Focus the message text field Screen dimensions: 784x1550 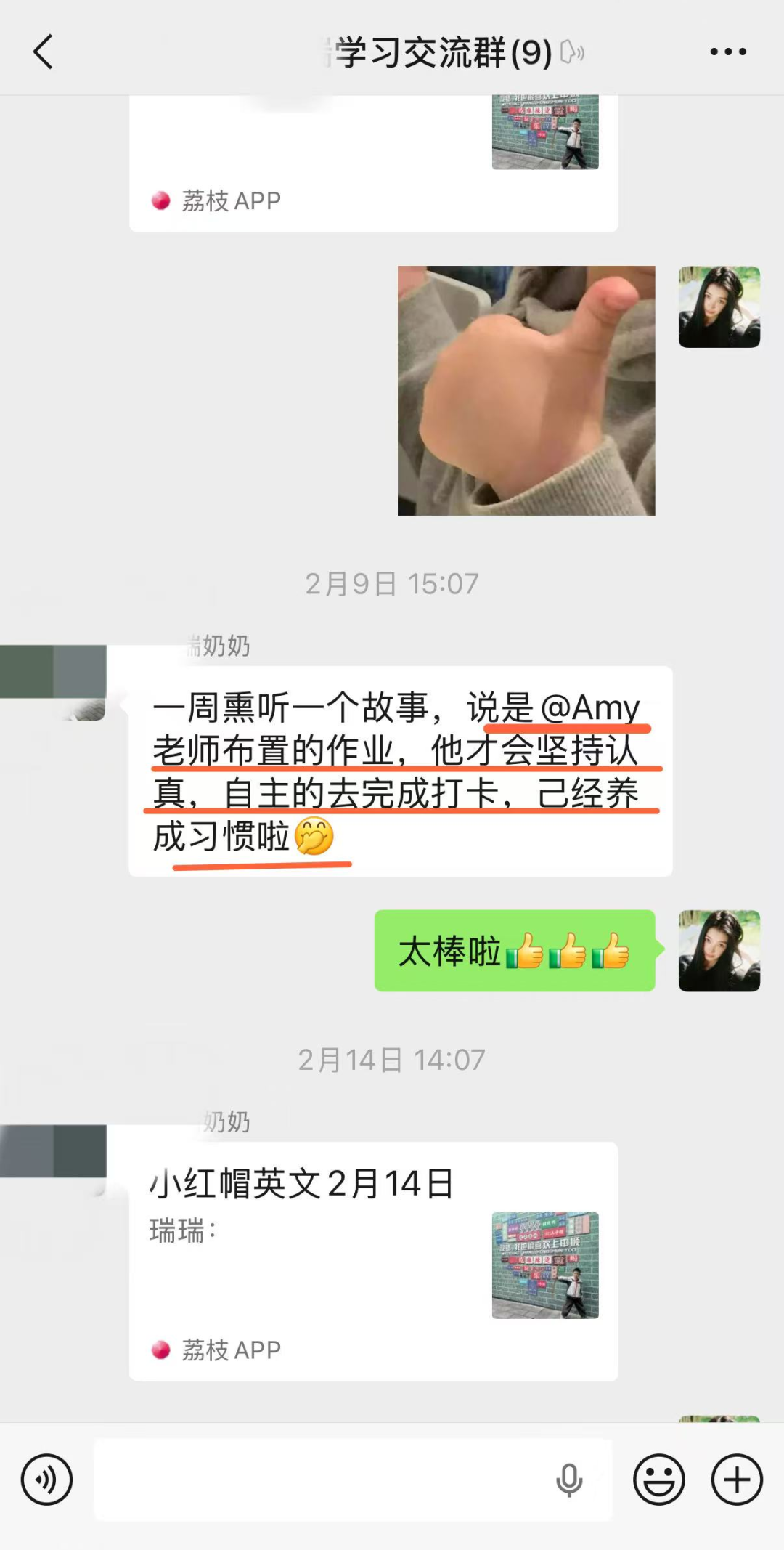point(319,1480)
